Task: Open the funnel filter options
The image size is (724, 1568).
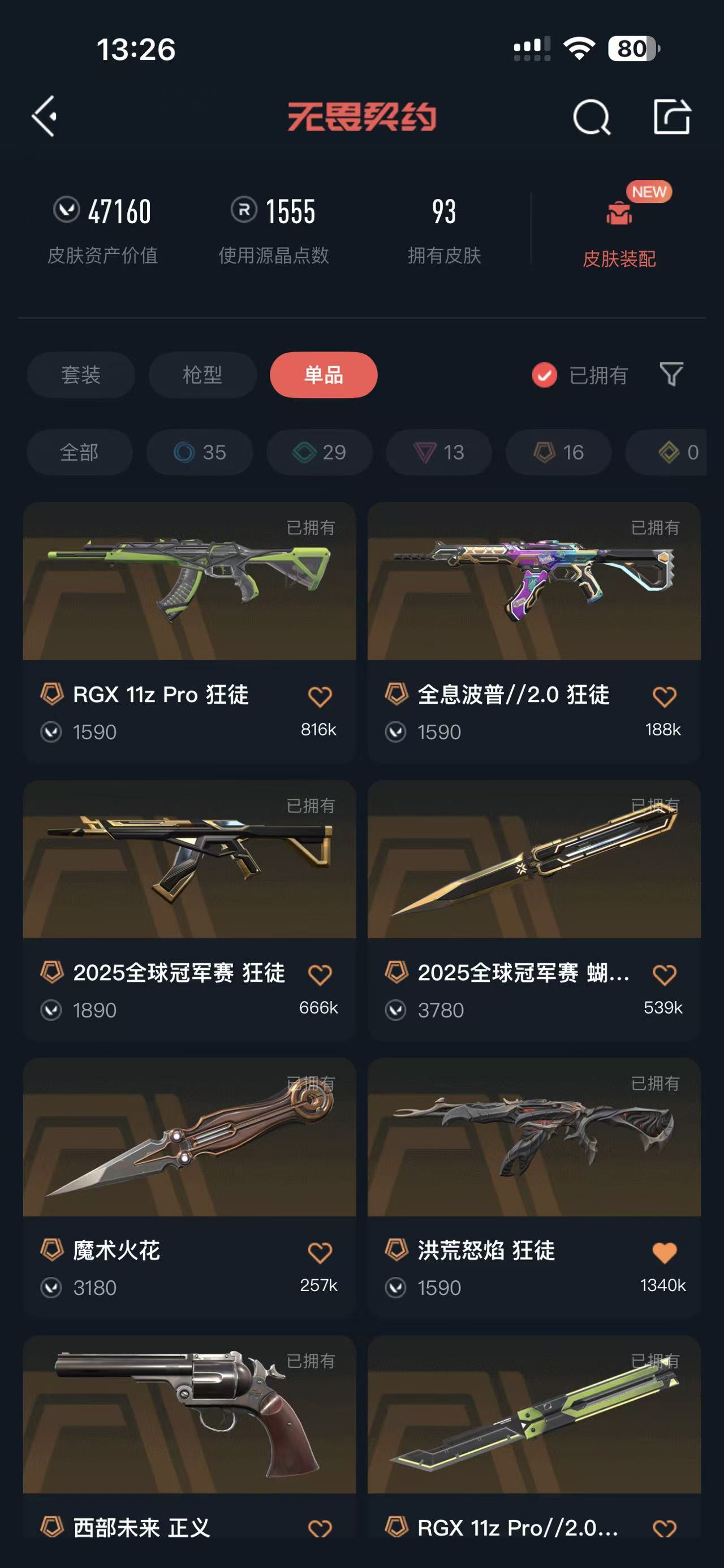Action: pos(671,374)
